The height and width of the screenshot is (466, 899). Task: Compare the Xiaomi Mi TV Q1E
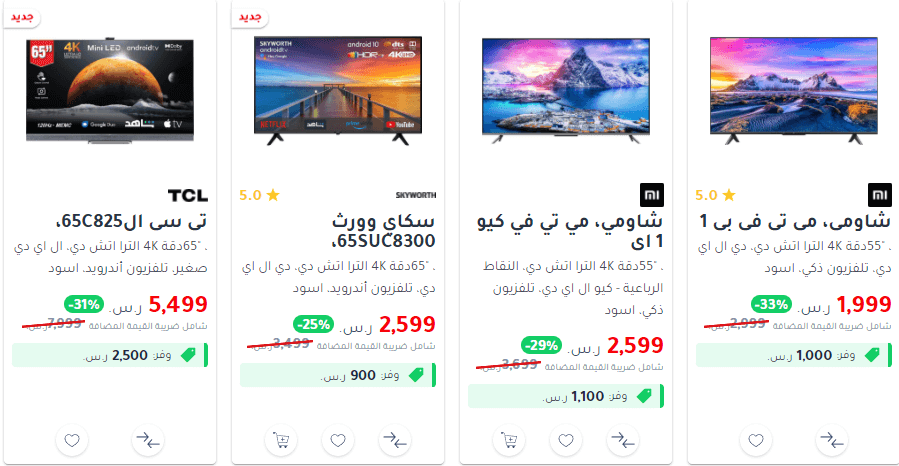click(623, 440)
